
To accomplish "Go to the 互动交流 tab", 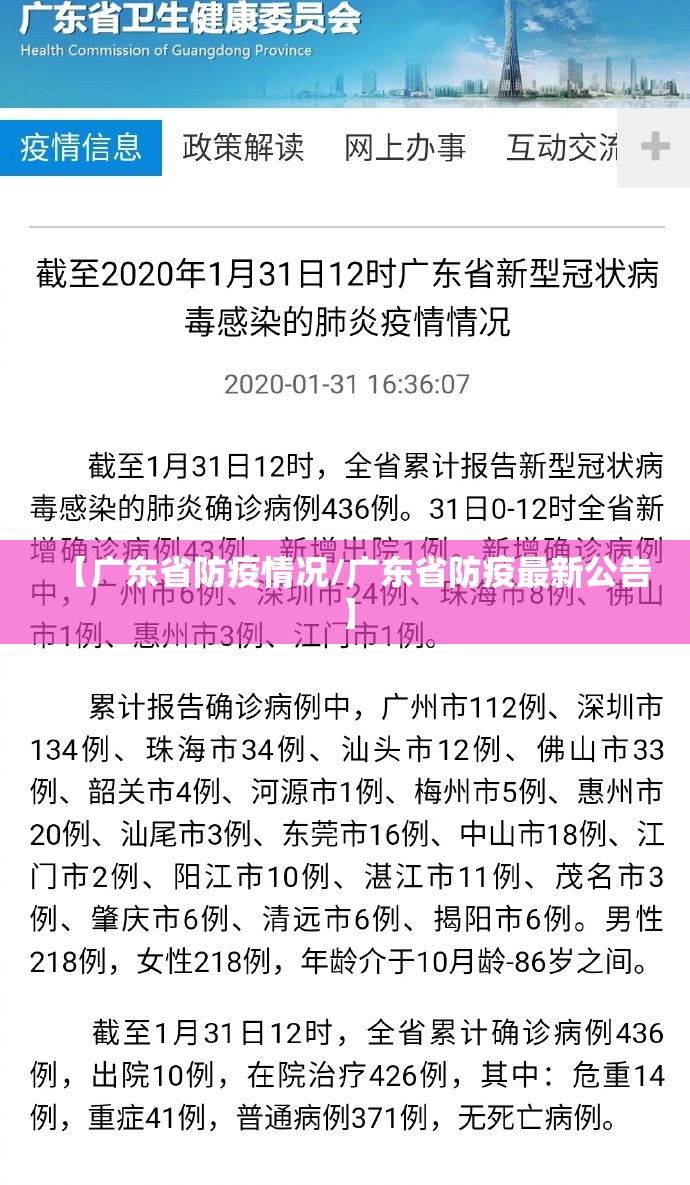I will coord(562,148).
